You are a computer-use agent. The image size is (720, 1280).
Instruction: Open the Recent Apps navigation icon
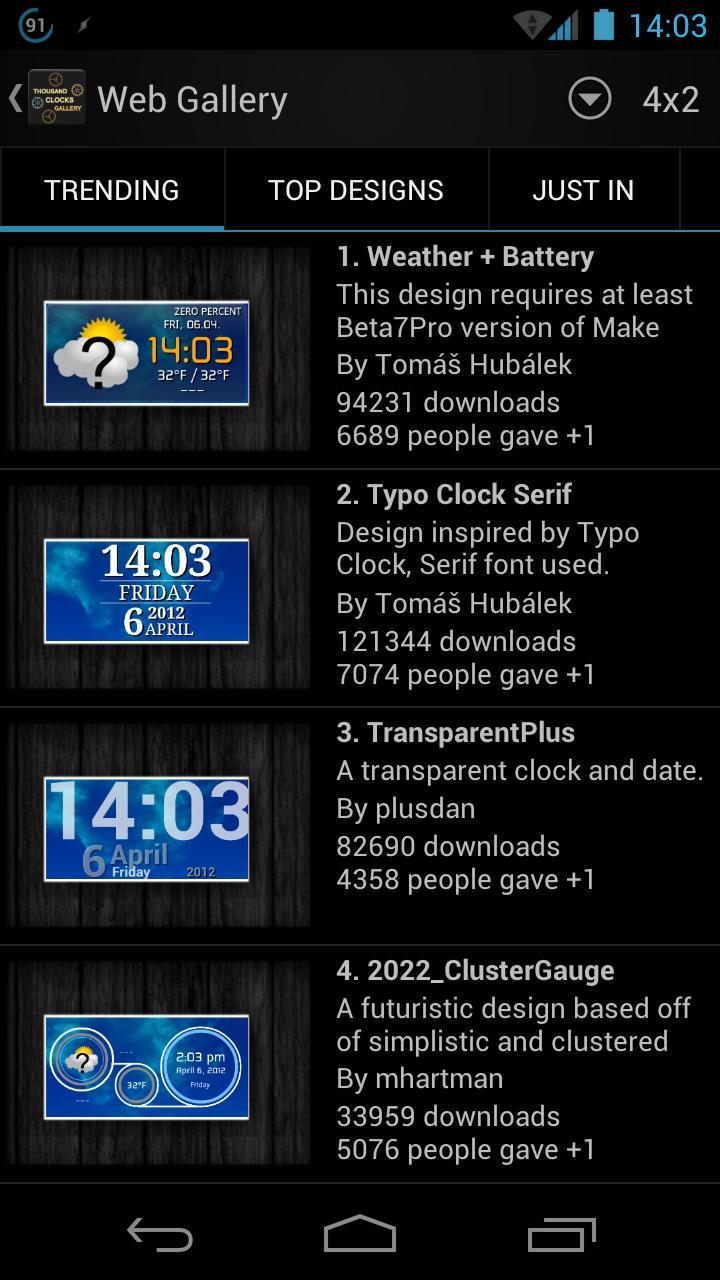click(x=560, y=1235)
